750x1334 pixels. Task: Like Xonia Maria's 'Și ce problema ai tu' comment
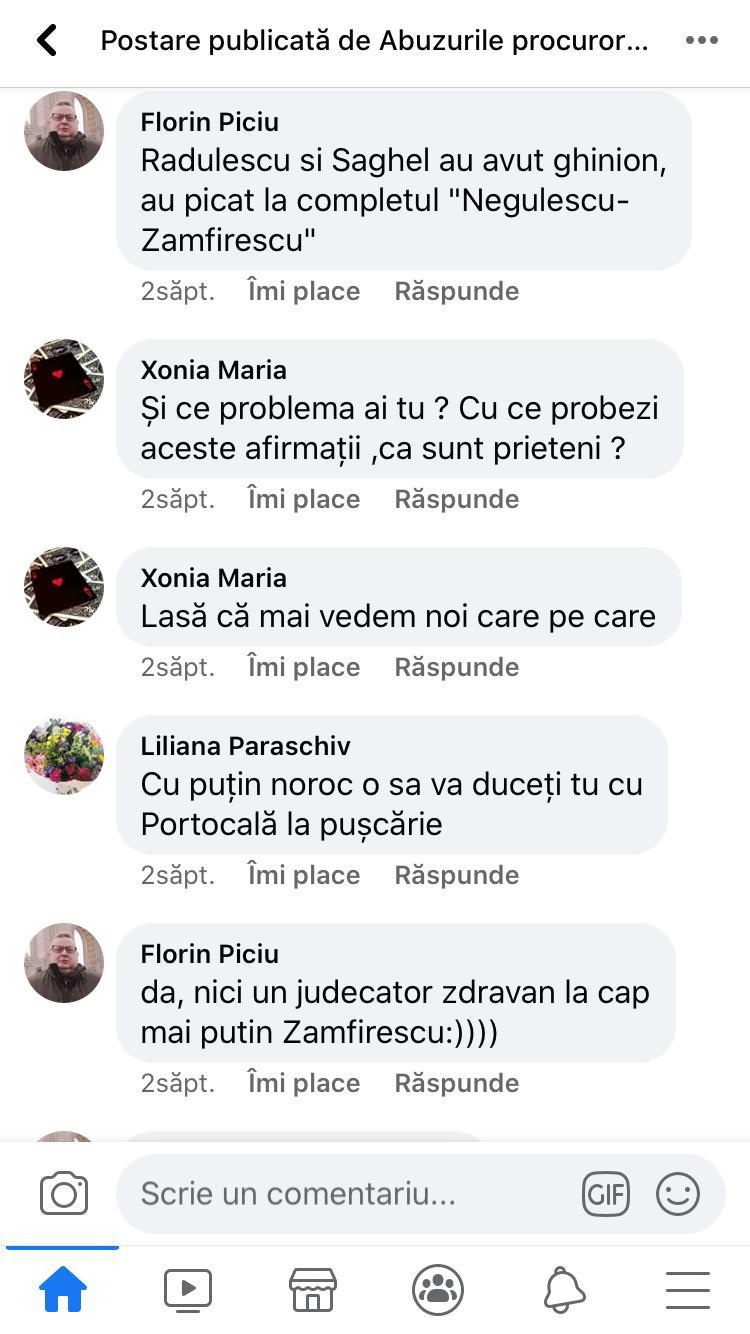(303, 499)
